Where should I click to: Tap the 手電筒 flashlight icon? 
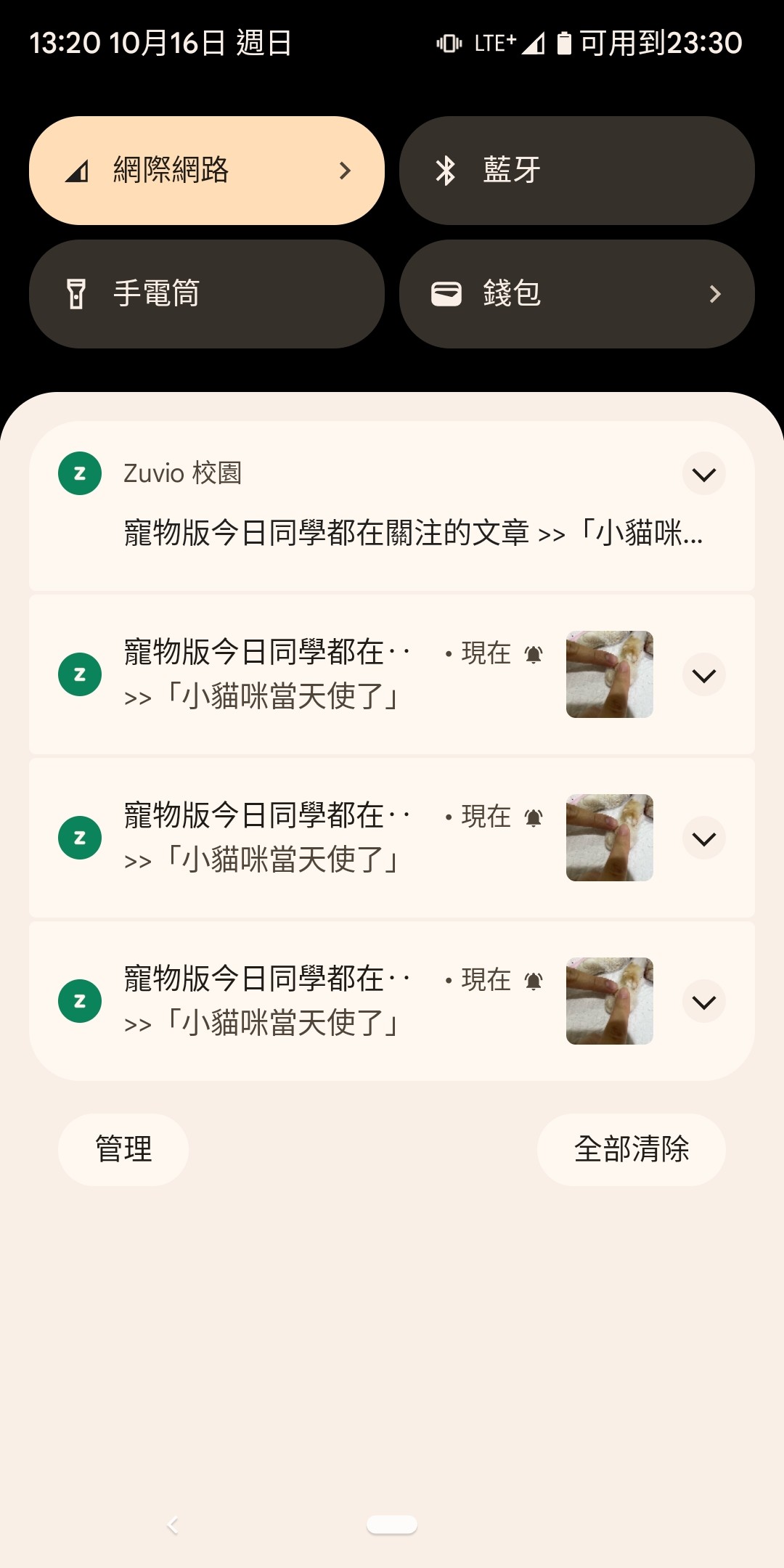(75, 293)
